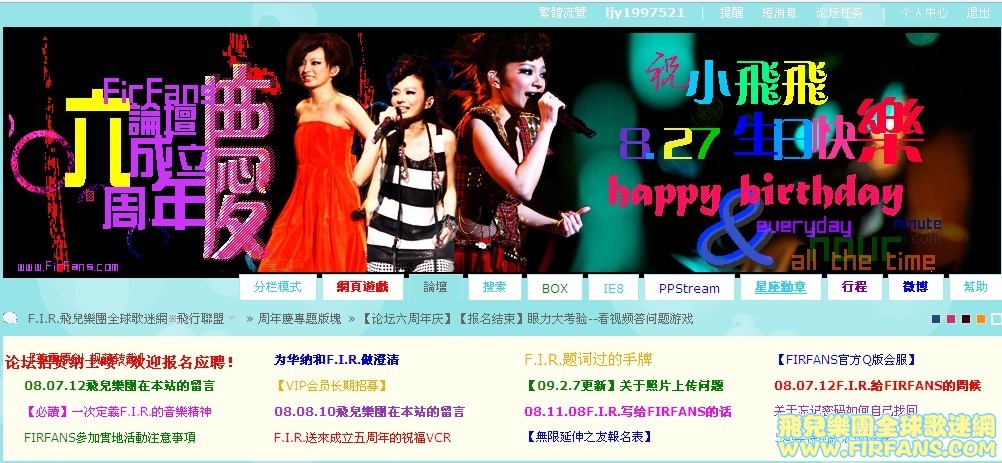Open the BOX tab
1002x463 pixels.
pyautogui.click(x=554, y=288)
